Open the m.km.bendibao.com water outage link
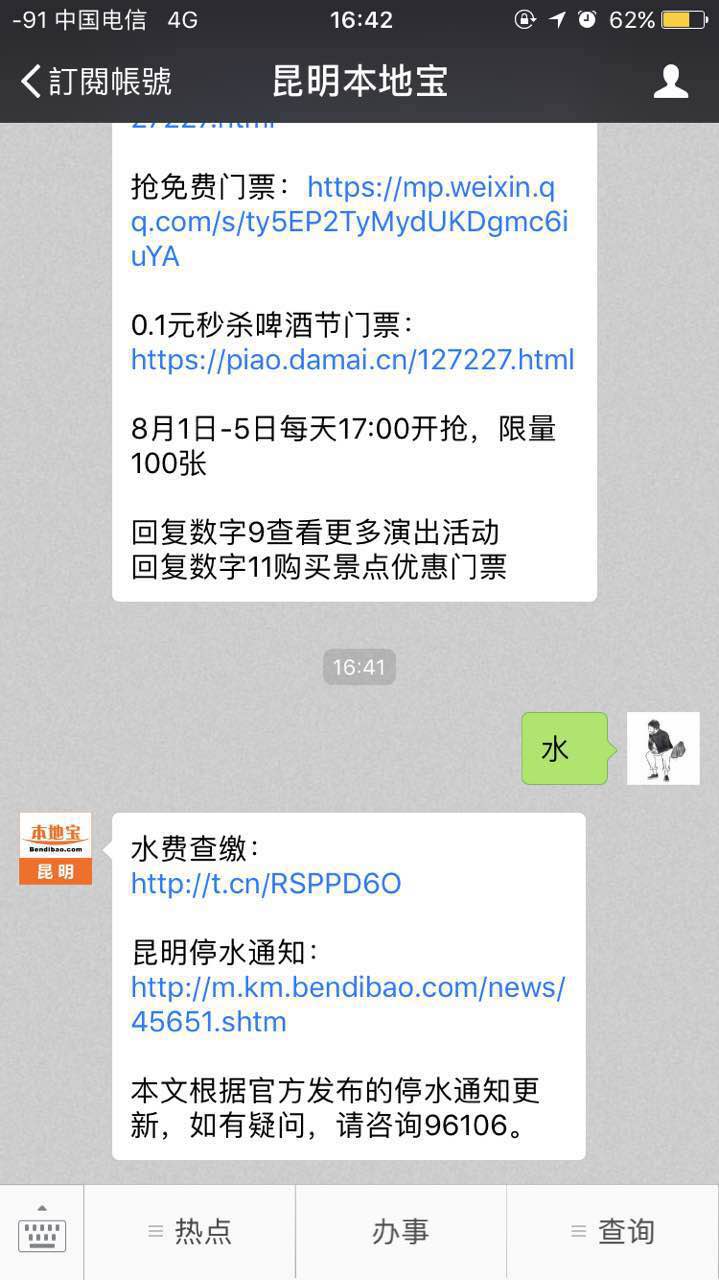This screenshot has height=1280, width=719. click(347, 1004)
